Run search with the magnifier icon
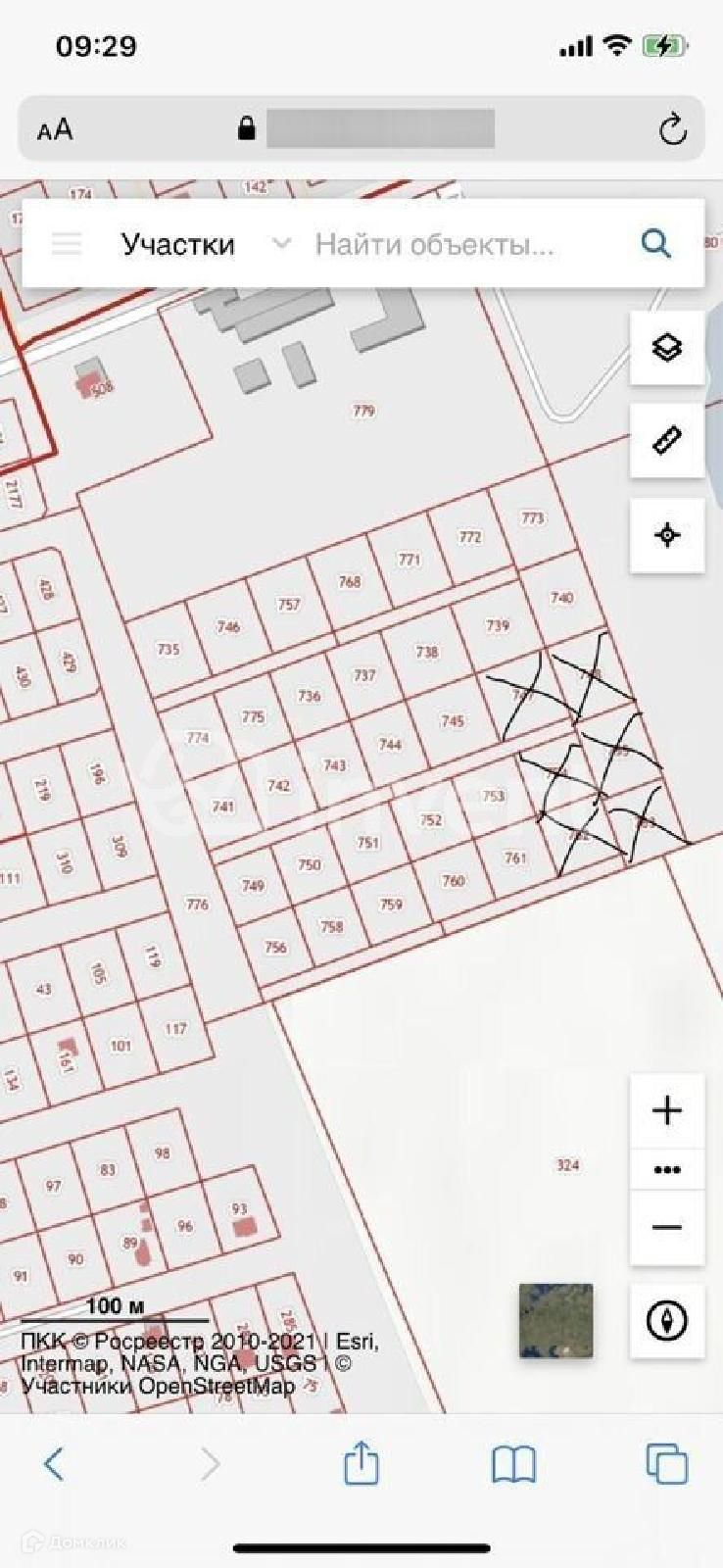This screenshot has height=1568, width=723. coord(655,243)
